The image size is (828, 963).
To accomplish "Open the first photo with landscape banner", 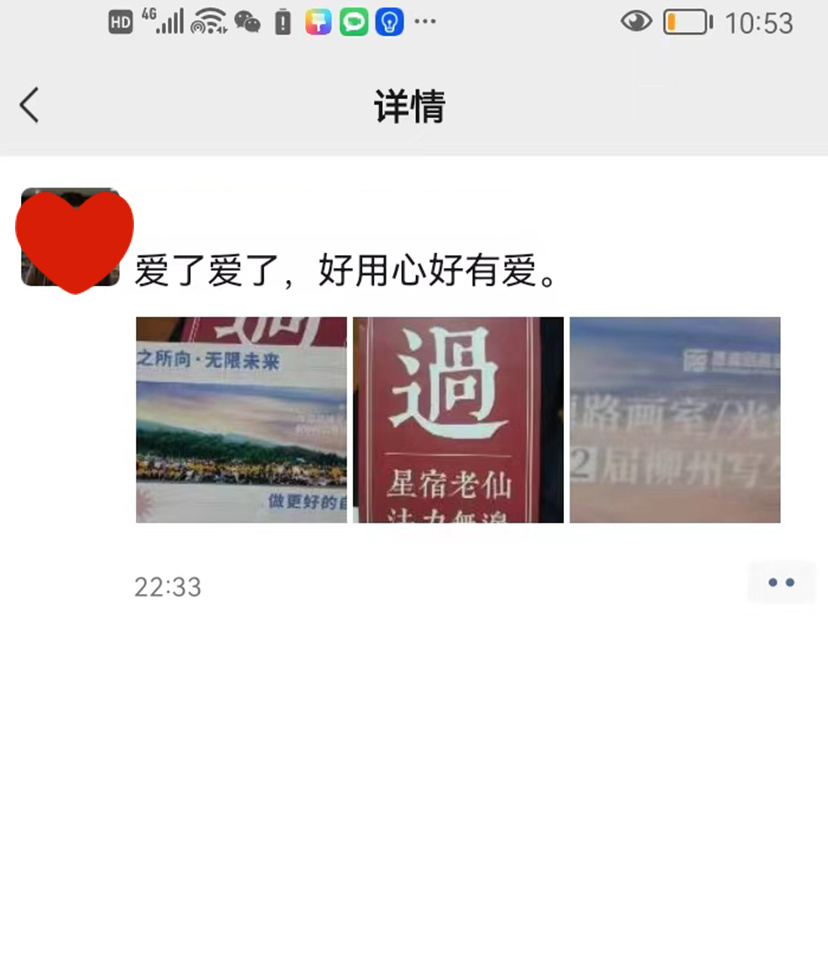I will tap(241, 419).
